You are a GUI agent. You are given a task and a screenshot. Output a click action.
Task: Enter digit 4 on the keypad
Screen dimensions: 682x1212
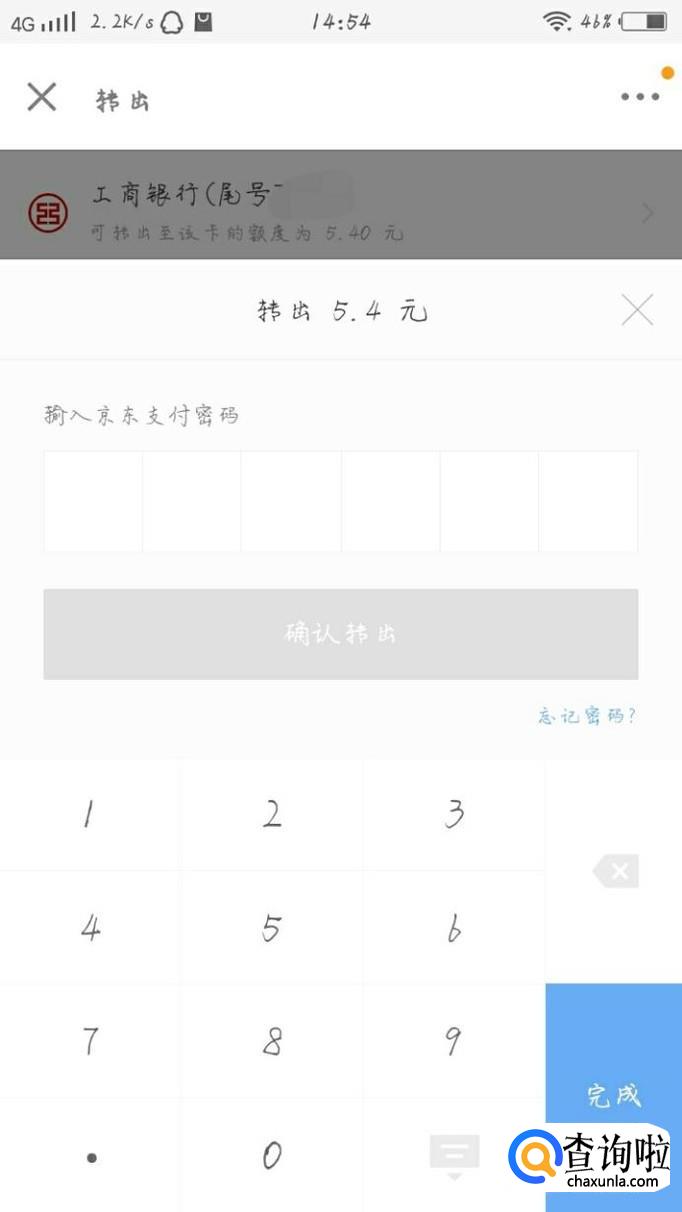(90, 929)
